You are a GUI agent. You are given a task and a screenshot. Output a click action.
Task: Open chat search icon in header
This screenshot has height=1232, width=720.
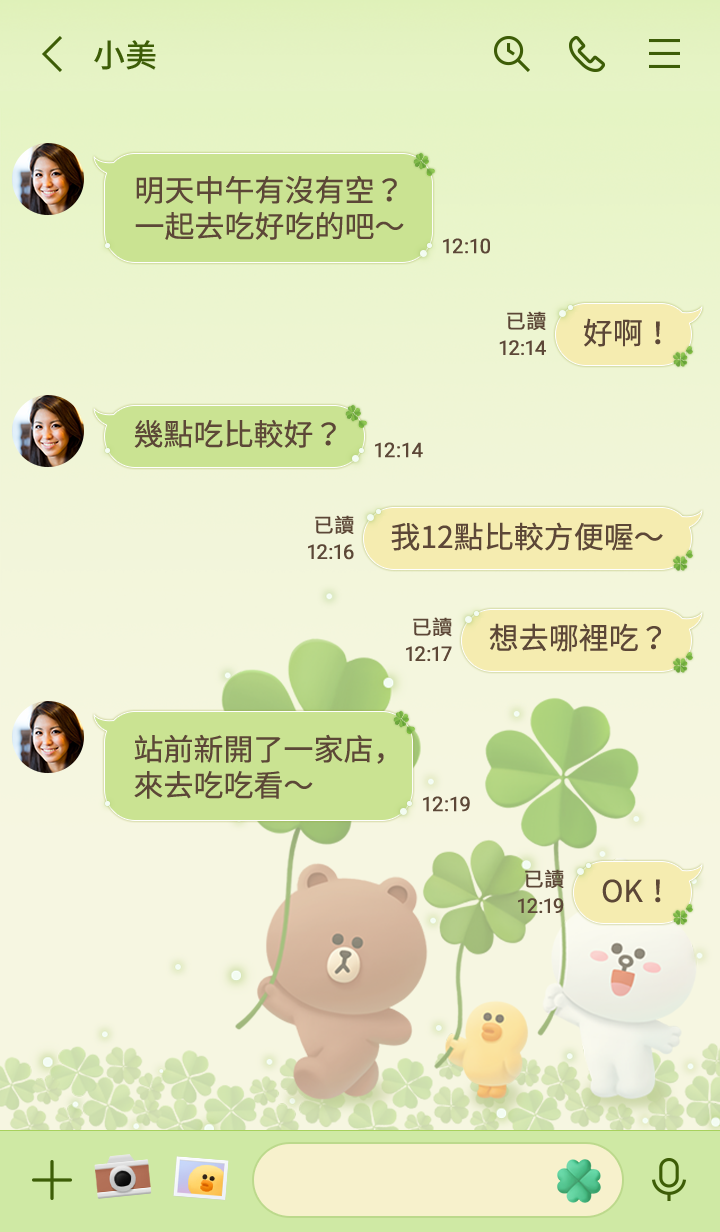point(511,54)
